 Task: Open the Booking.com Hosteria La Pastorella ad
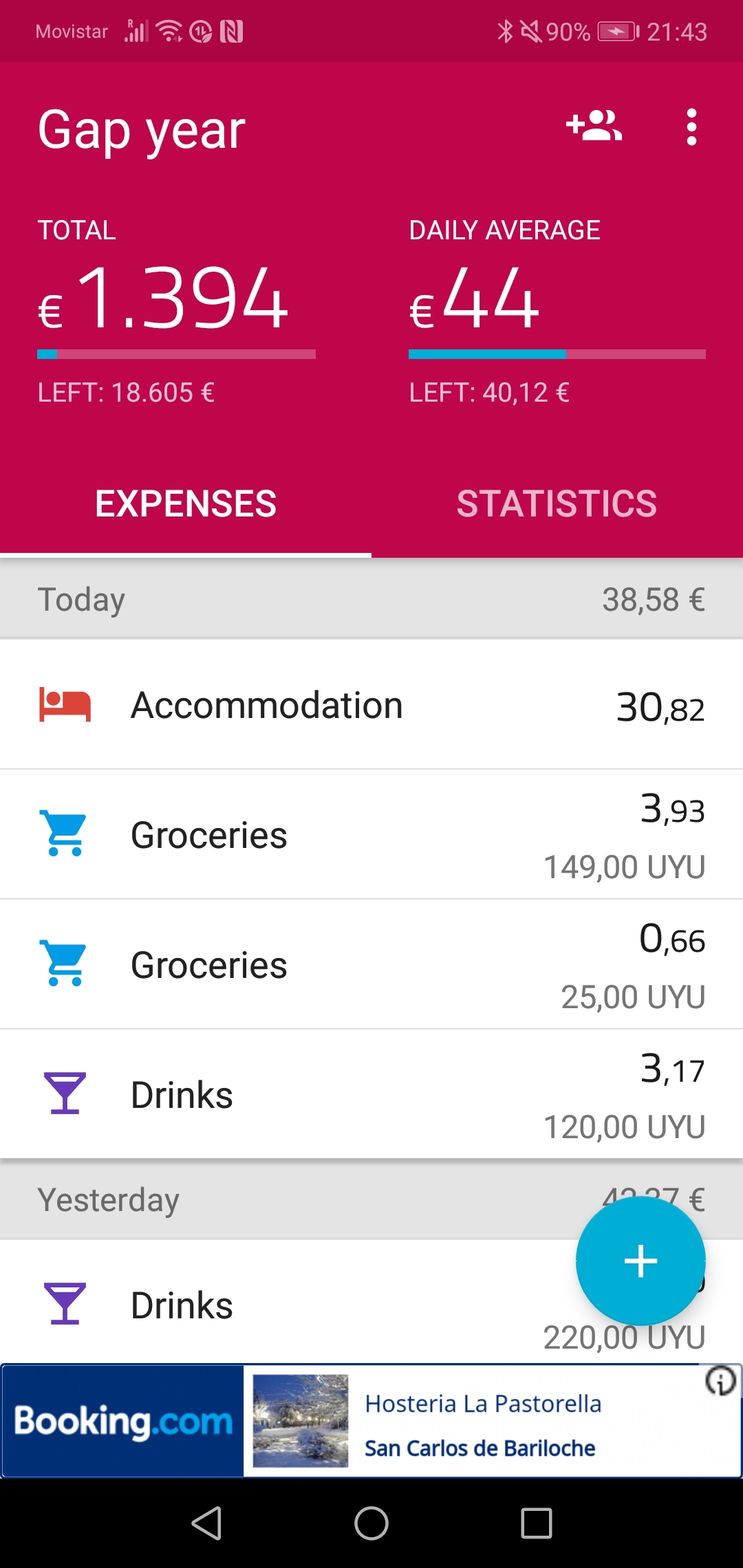tap(370, 1421)
